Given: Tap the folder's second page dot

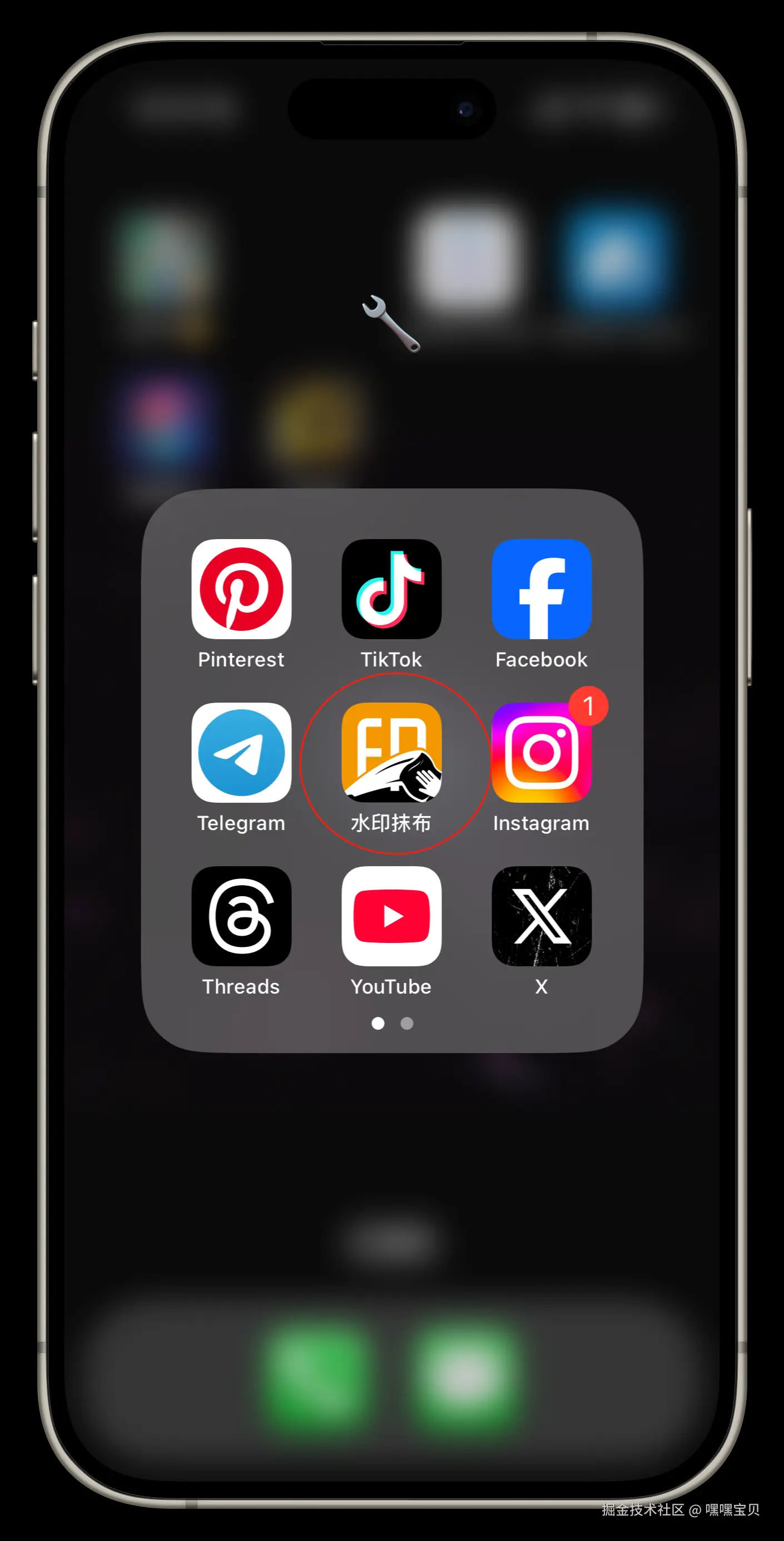Looking at the screenshot, I should point(406,1024).
